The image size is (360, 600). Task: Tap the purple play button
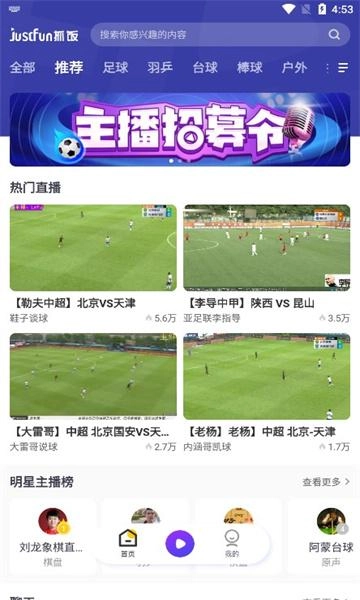[x=180, y=543]
